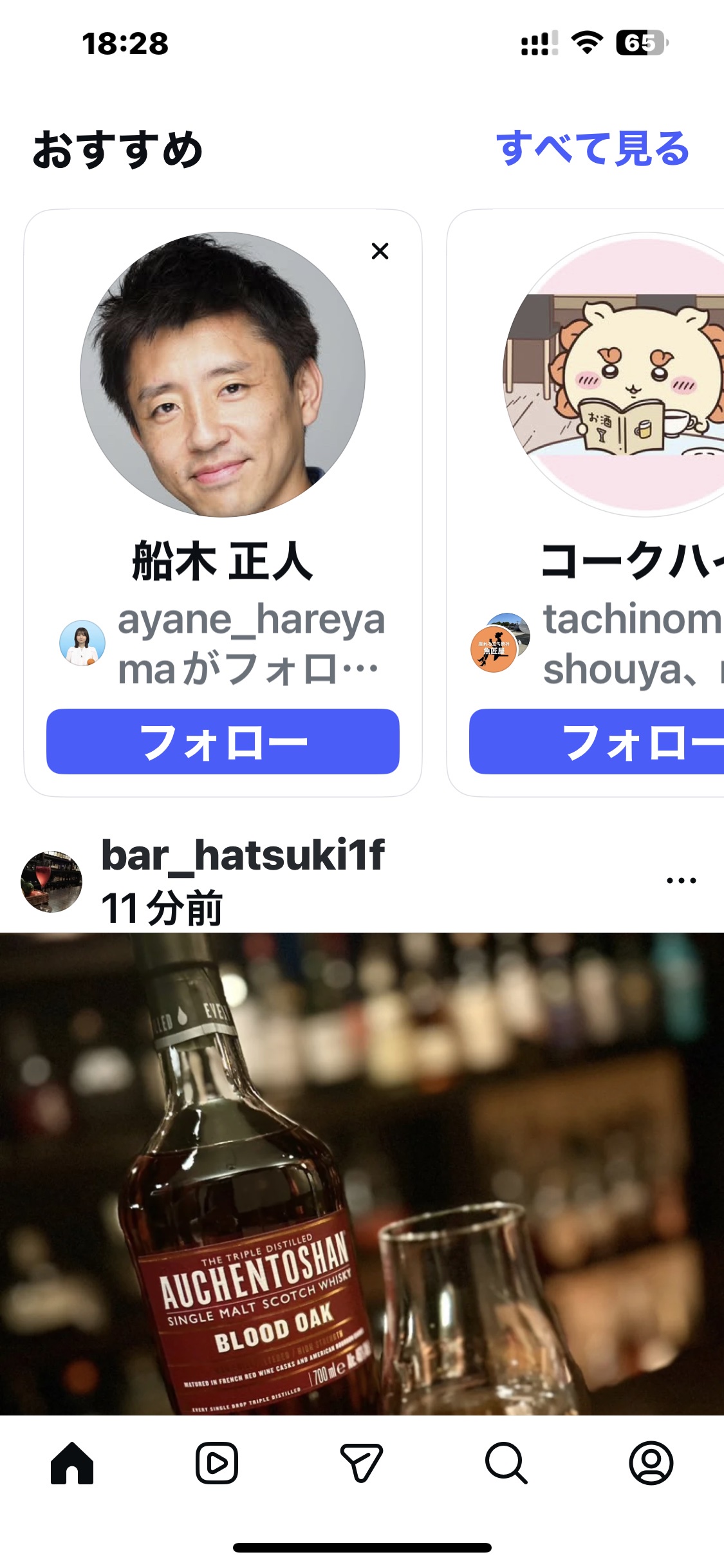Follow 船木 正人
Screen dimensions: 724x1568
point(223,742)
